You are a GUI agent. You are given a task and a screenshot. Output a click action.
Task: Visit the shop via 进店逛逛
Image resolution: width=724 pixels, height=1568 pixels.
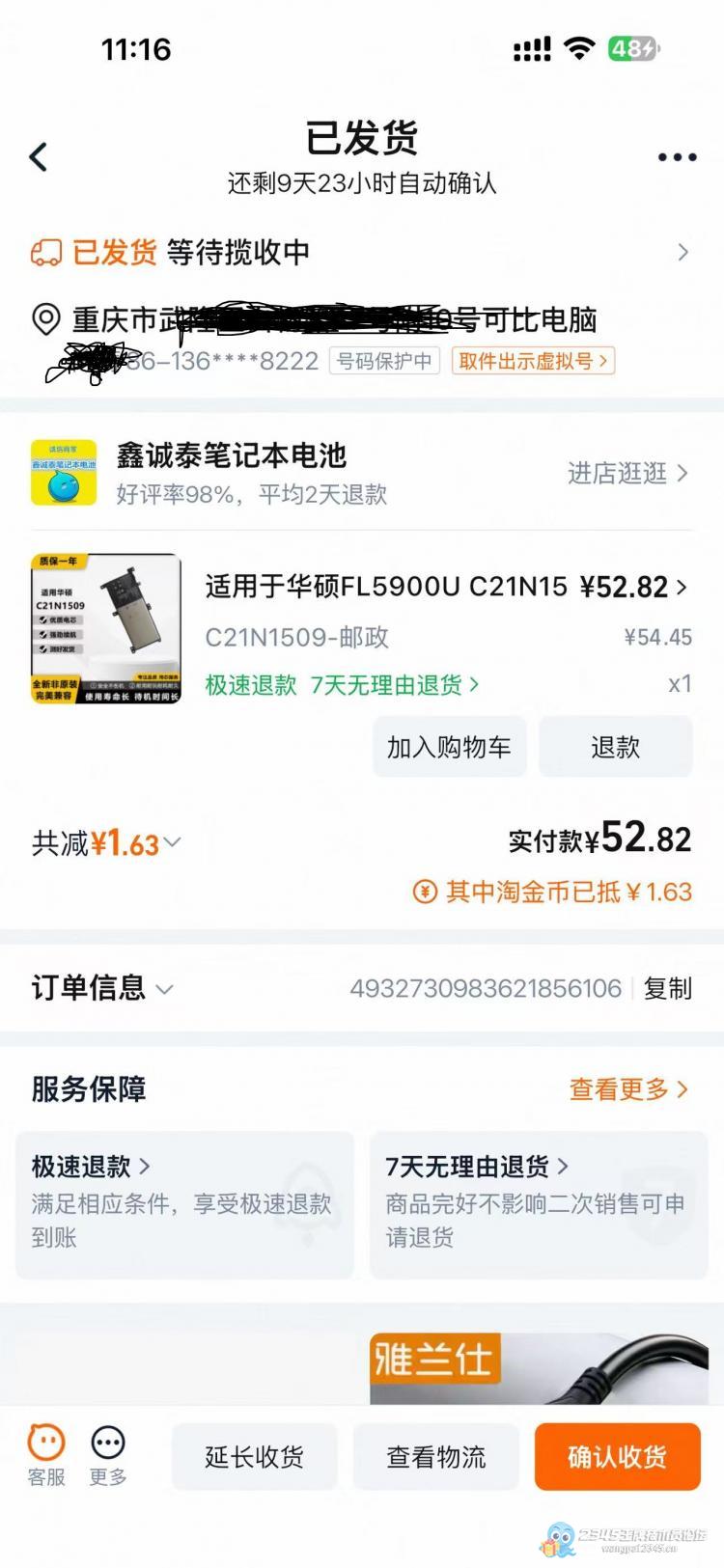[627, 473]
